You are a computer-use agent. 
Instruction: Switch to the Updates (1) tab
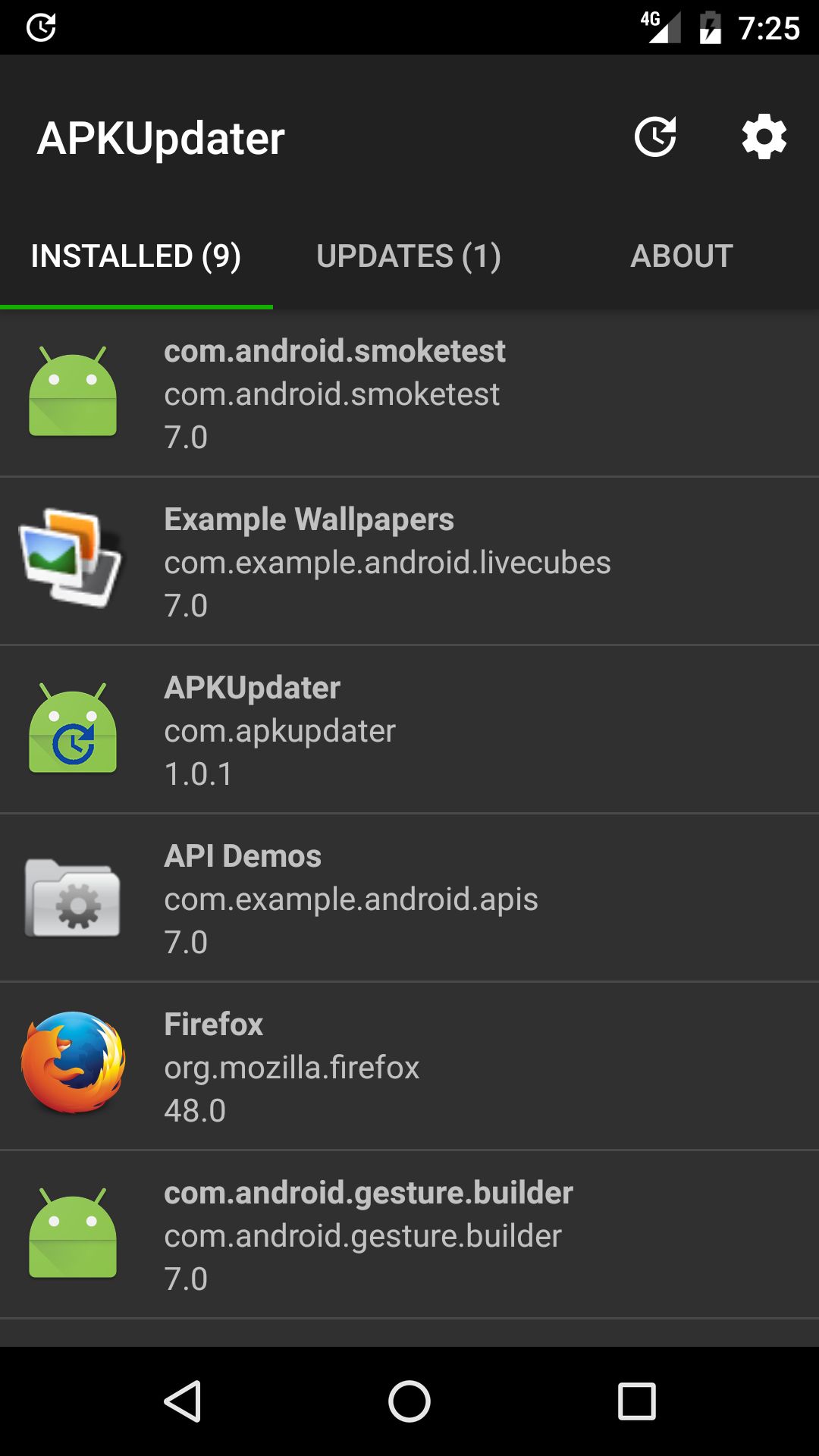pyautogui.click(x=409, y=256)
